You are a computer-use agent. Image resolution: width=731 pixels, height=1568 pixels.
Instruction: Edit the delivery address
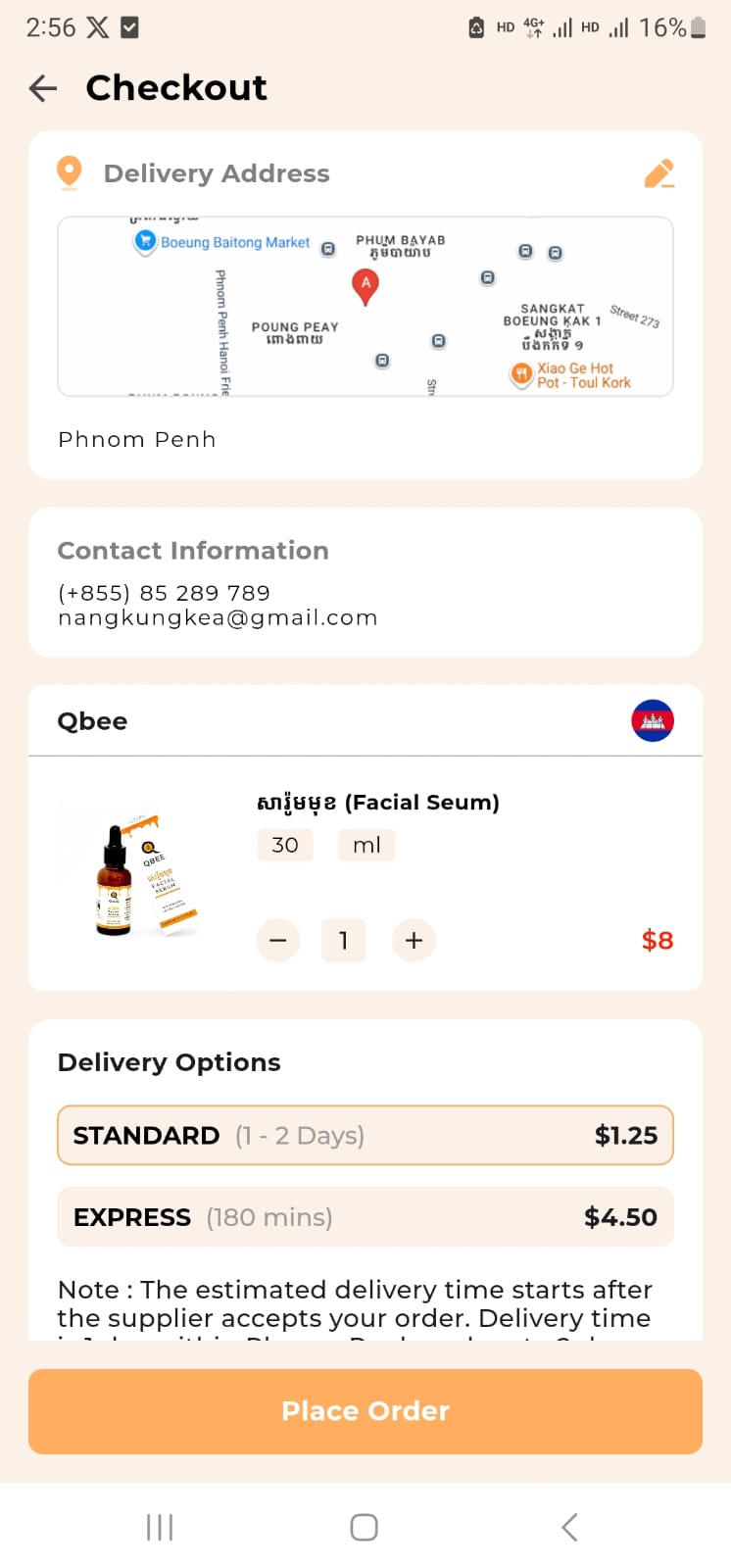[658, 173]
